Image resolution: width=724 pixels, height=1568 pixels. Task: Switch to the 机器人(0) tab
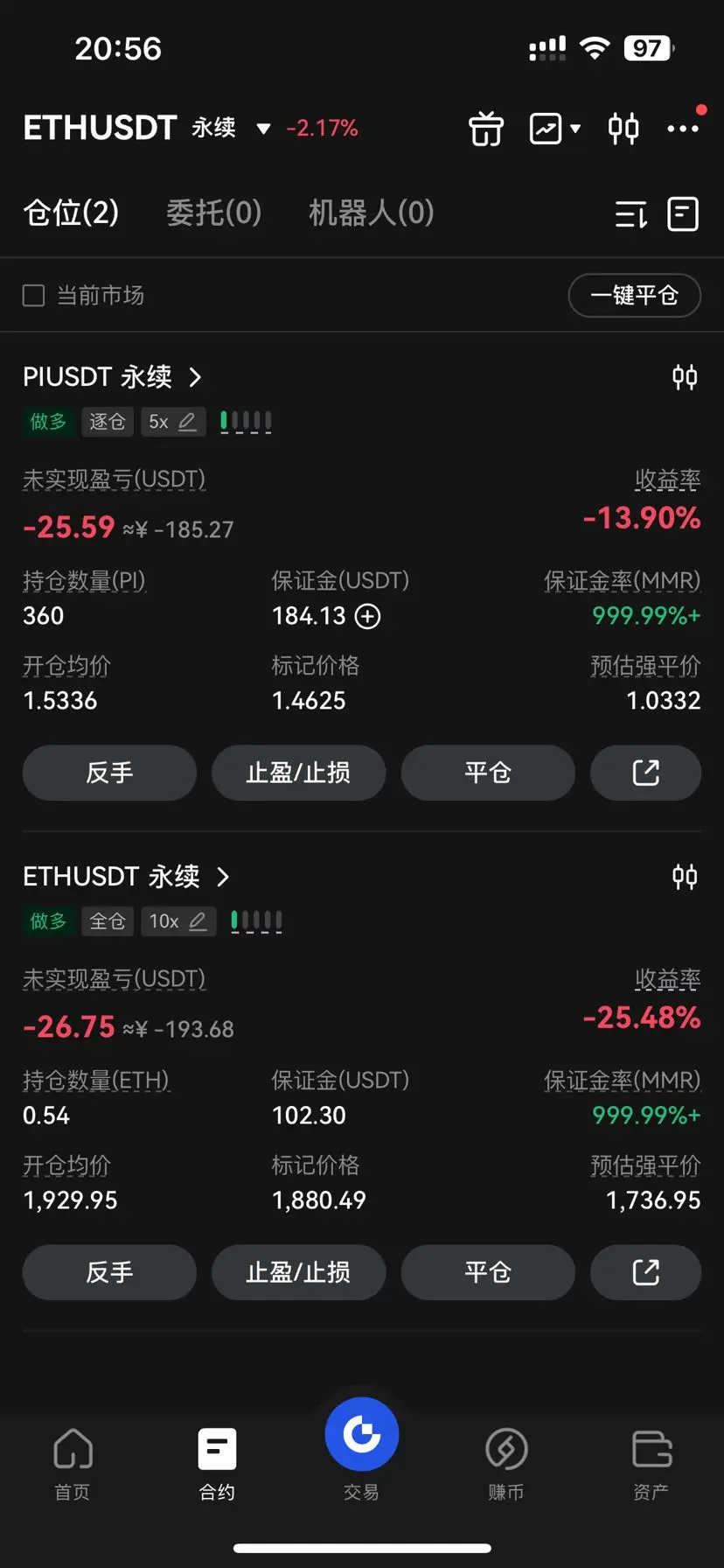[371, 213]
